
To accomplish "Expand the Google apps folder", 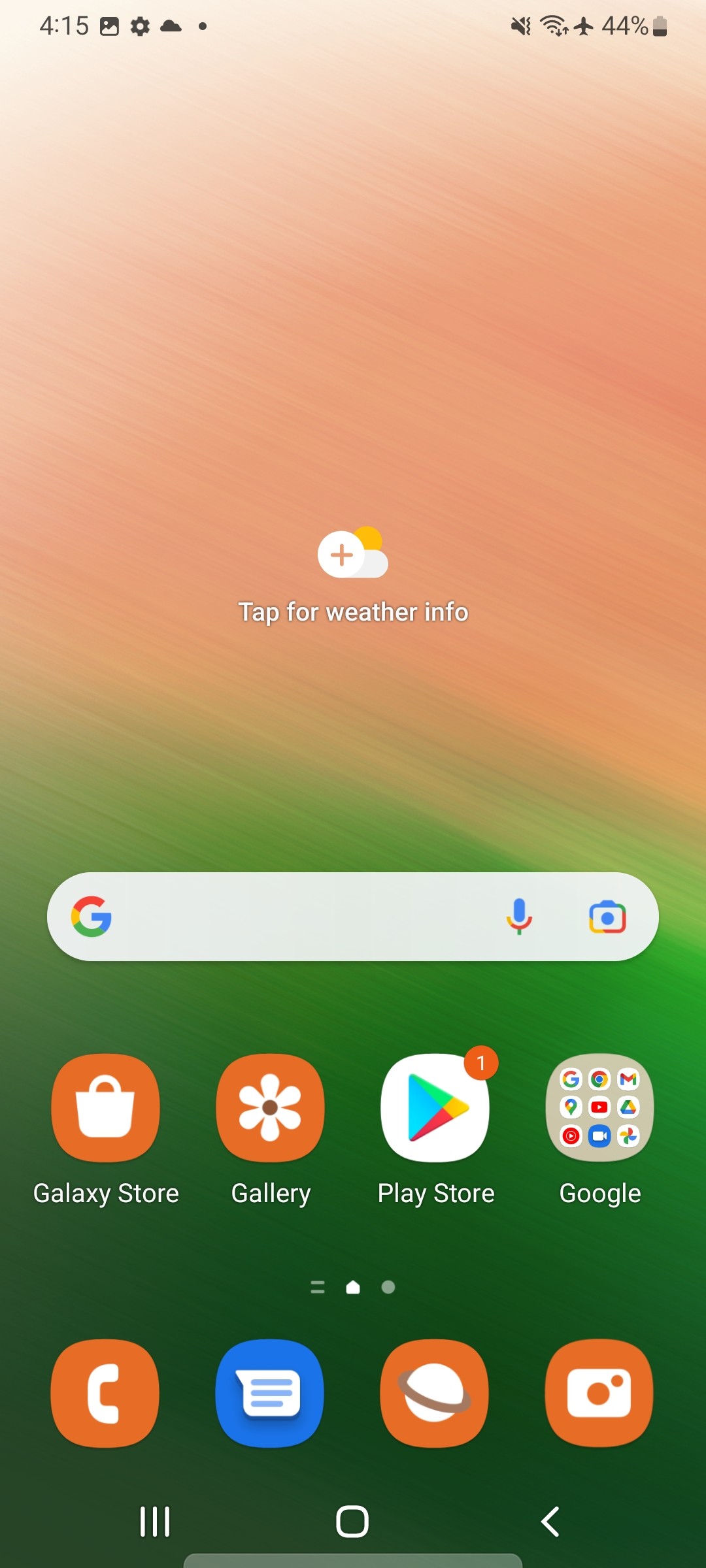I will point(600,1108).
